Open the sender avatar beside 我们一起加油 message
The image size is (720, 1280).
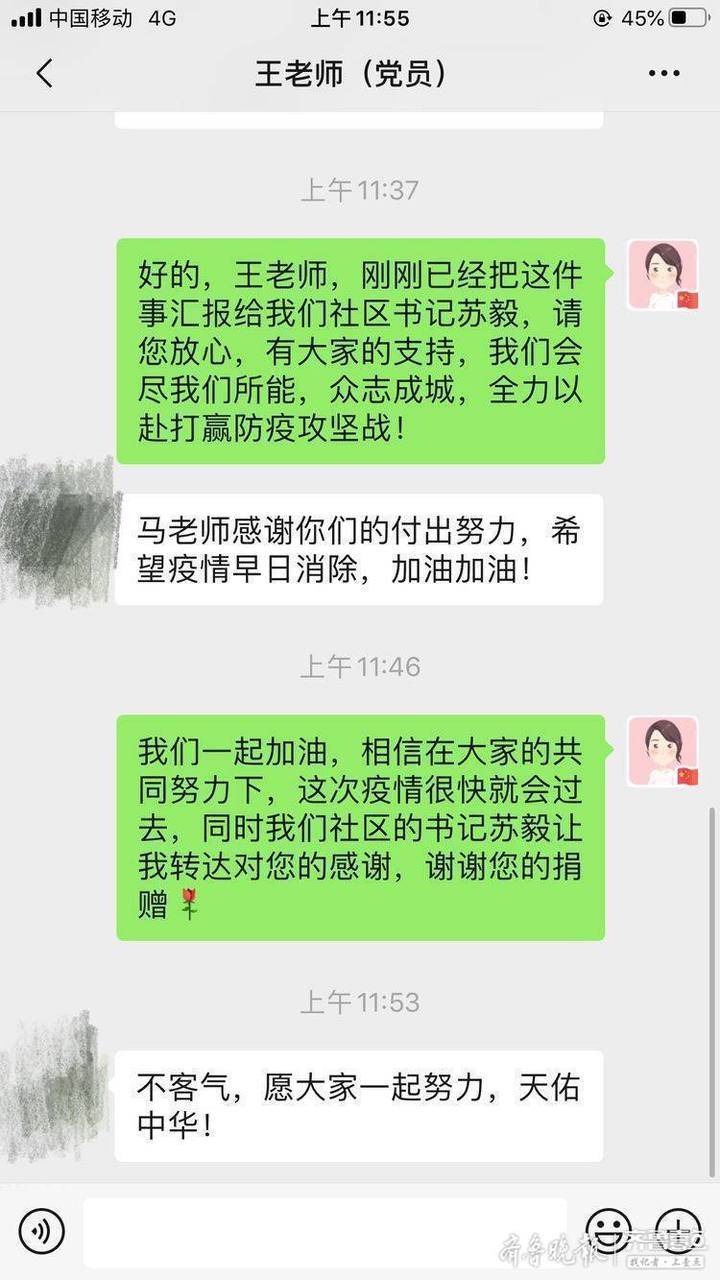[662, 751]
